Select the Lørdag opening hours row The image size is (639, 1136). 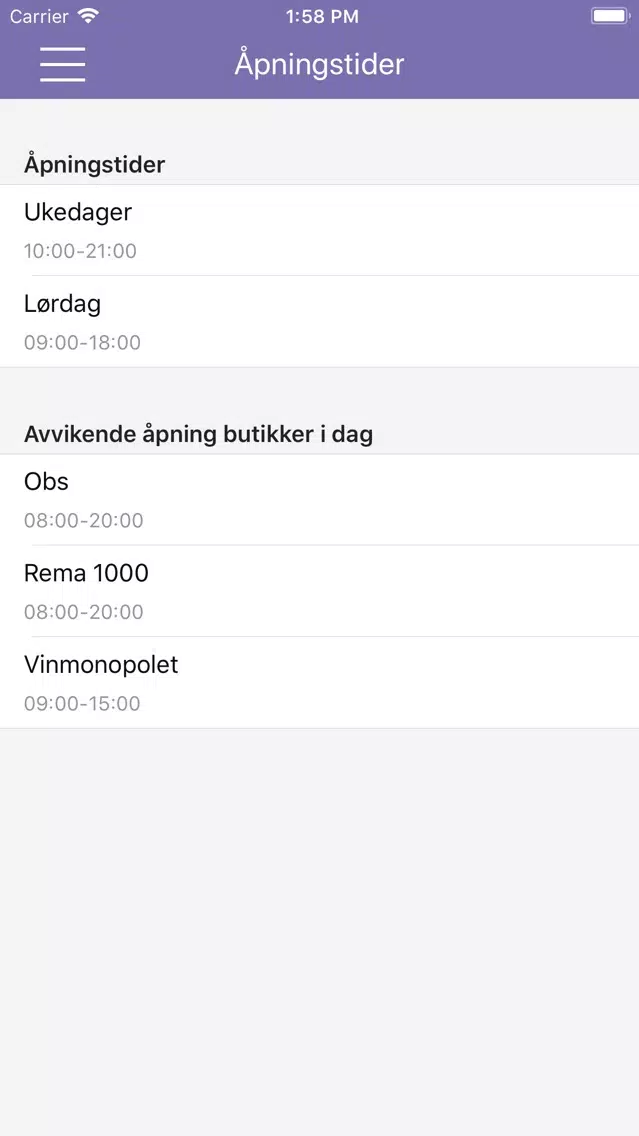coord(320,322)
